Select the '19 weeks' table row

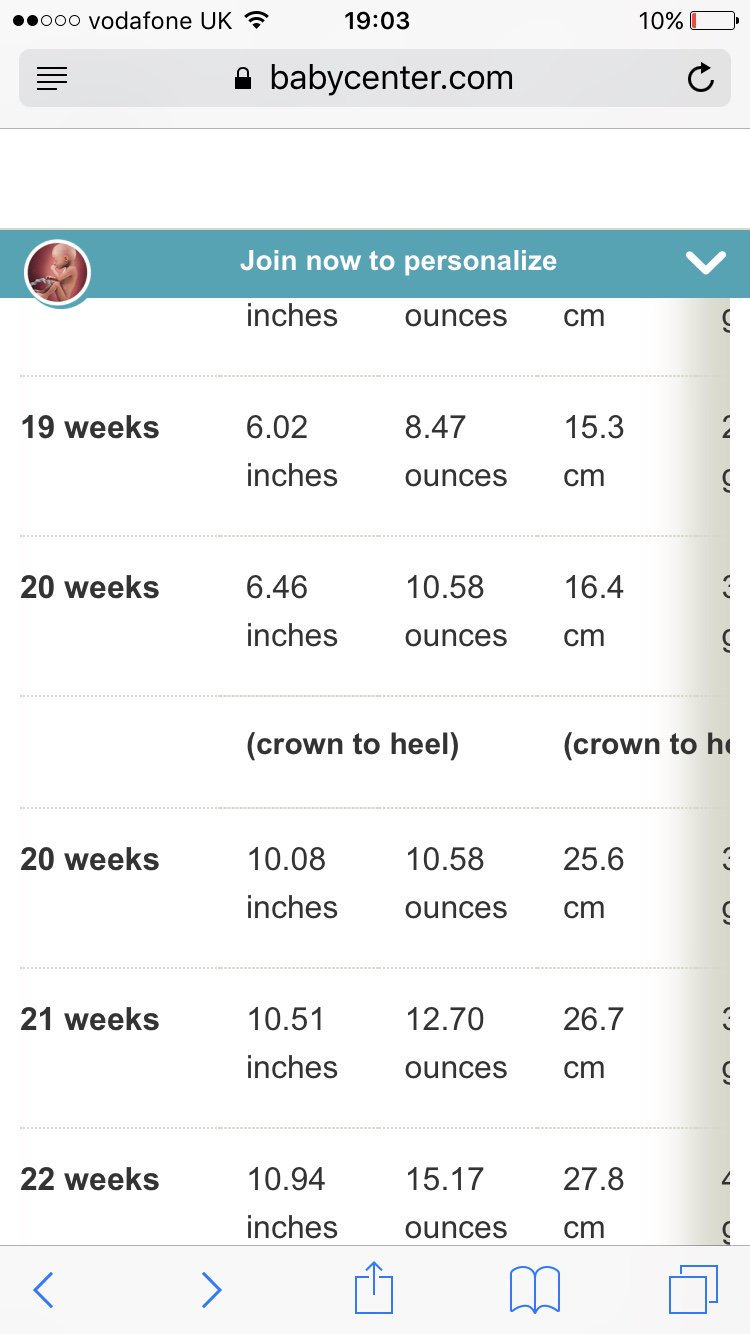90,427
